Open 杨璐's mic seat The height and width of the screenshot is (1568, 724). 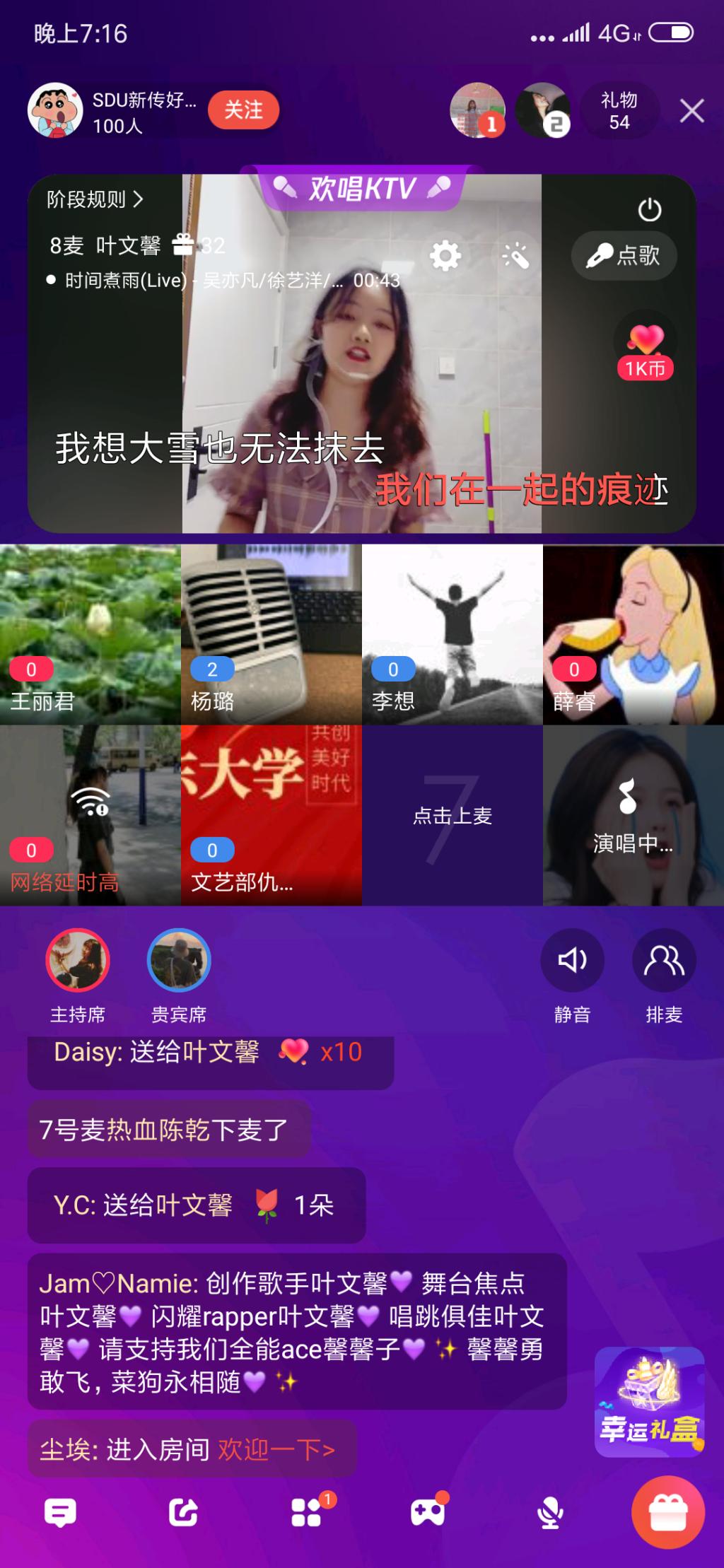tap(271, 634)
